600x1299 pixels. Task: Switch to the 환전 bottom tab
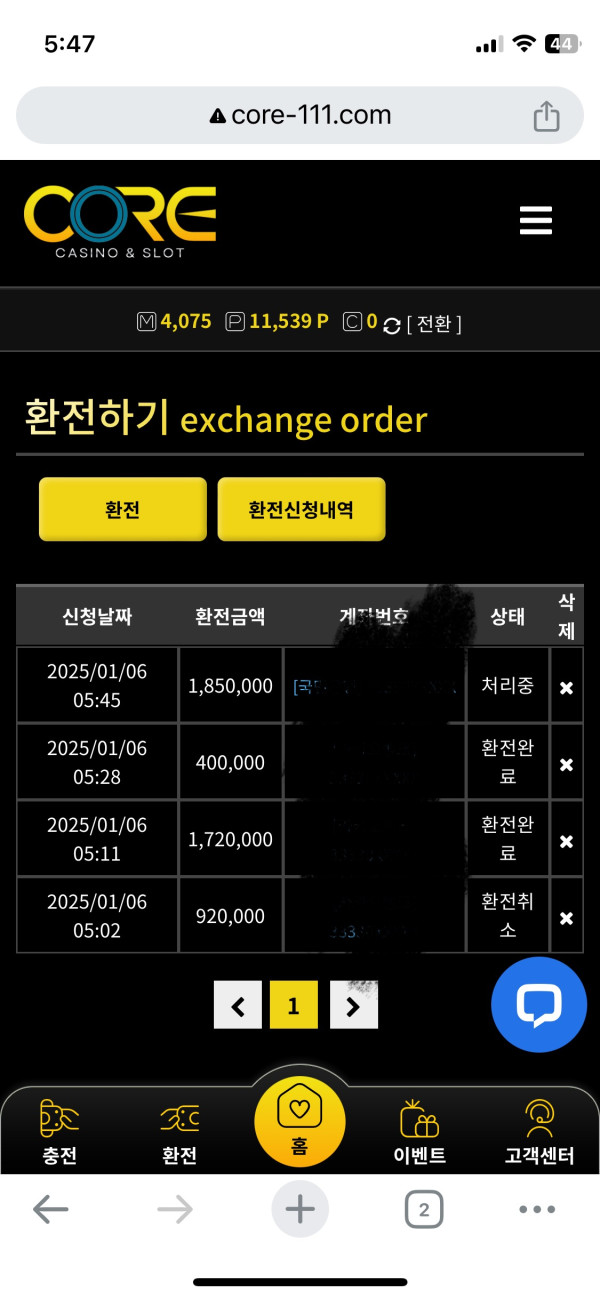(x=180, y=1132)
